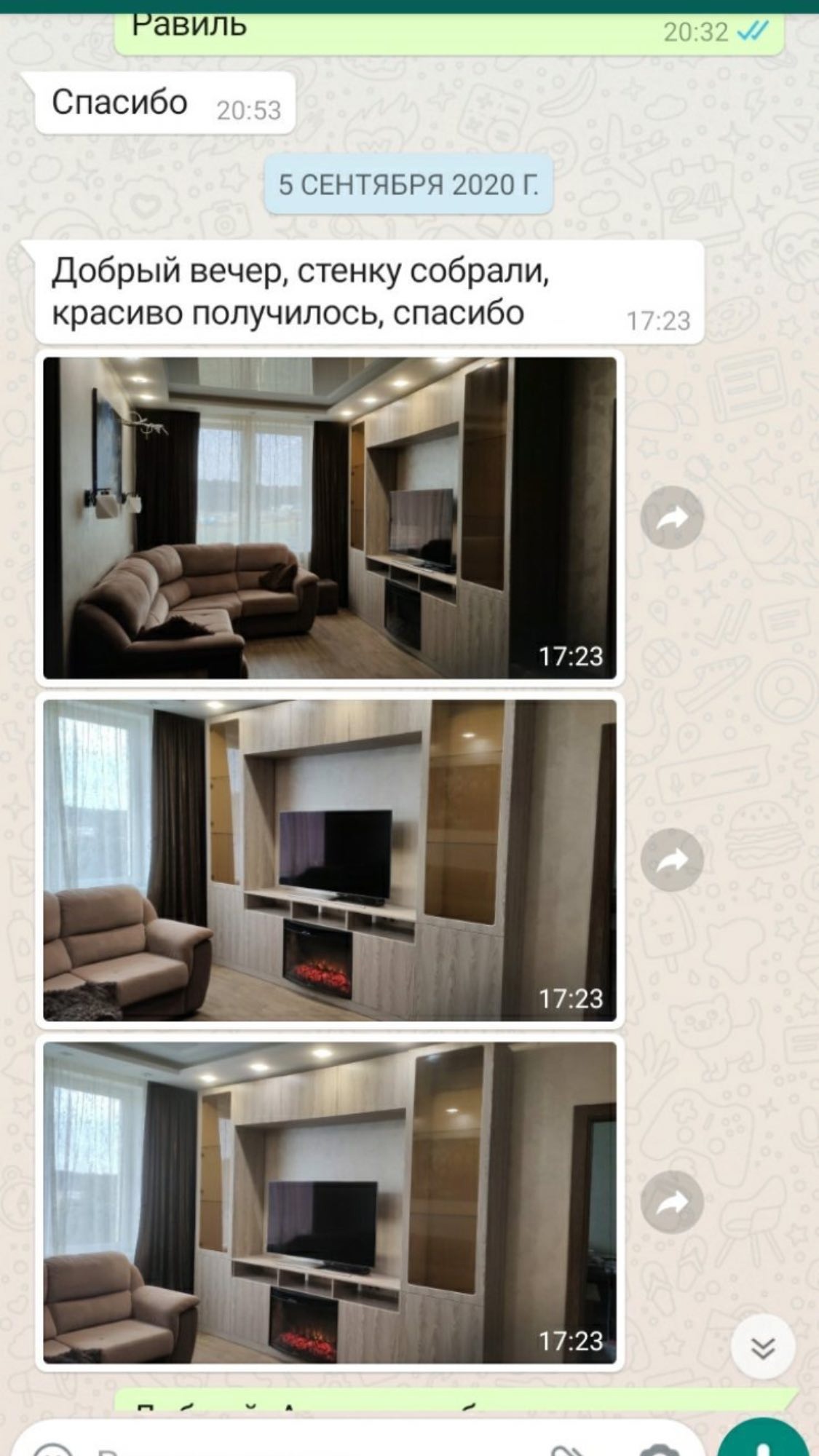Screen dimensions: 819x1456
Task: Open the third photo with the doorway visible
Action: (330, 1202)
